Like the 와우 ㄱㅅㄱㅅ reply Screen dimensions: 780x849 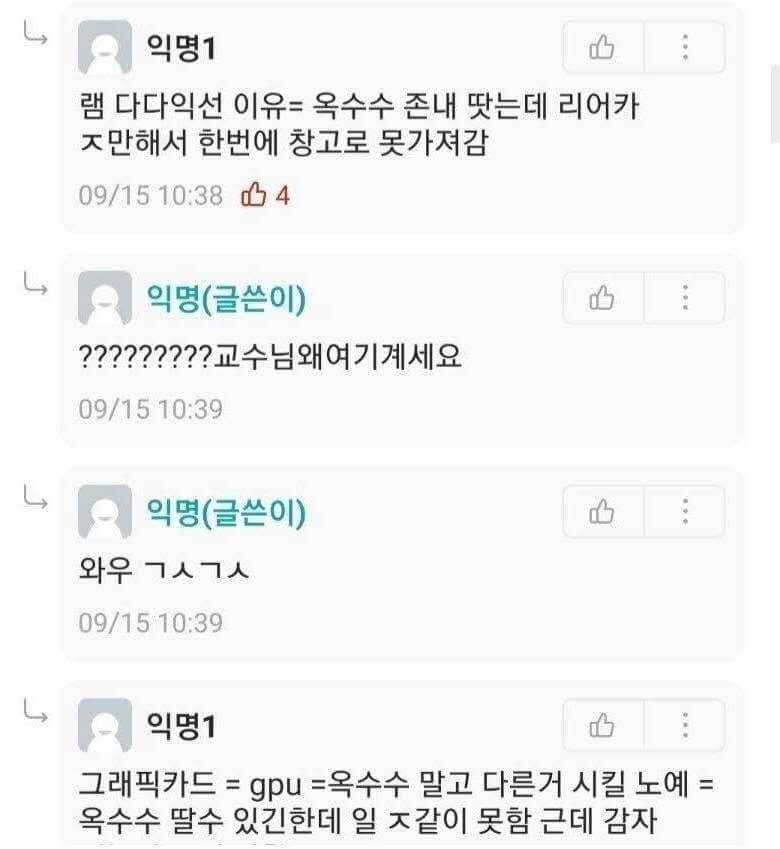(602, 512)
